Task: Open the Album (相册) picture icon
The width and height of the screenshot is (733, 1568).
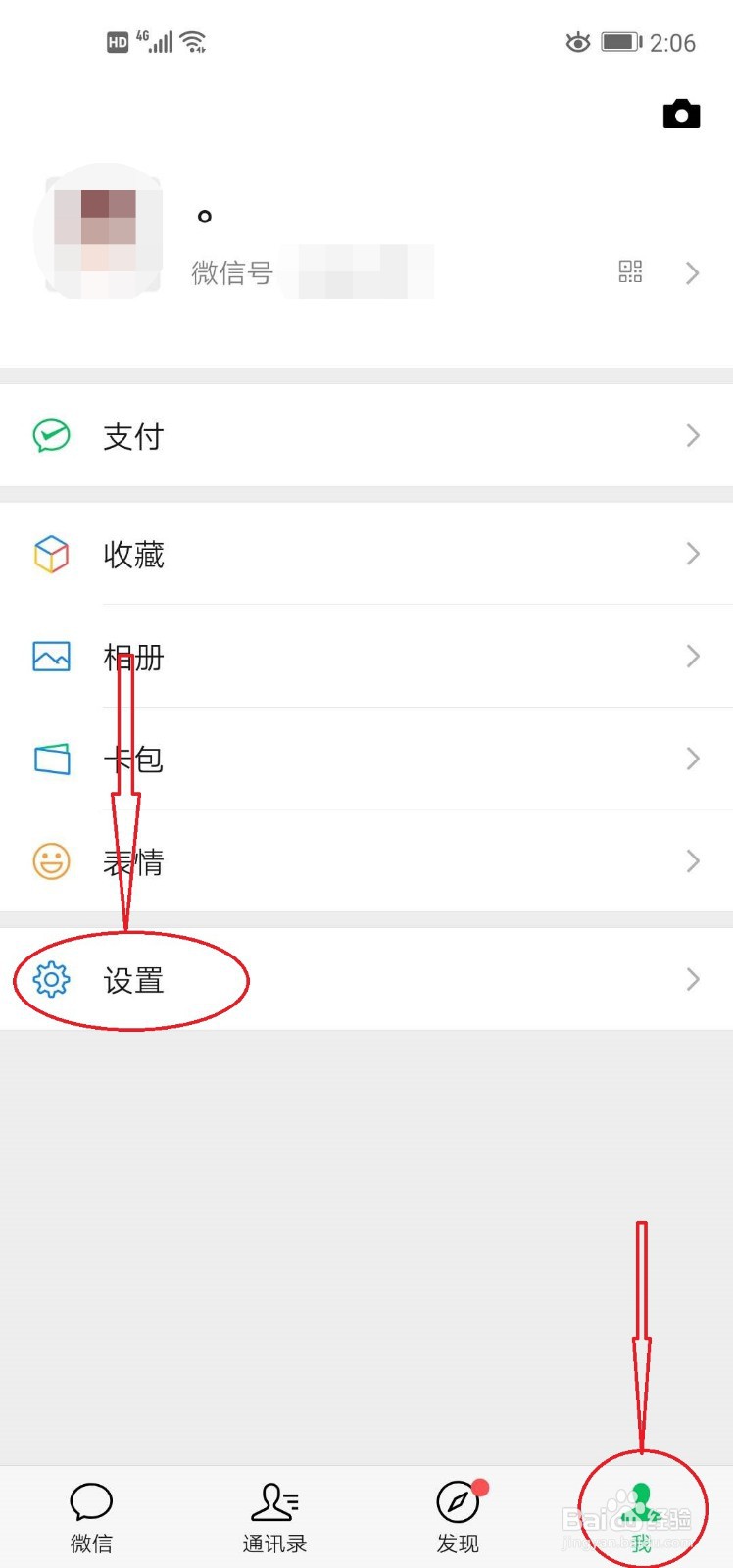Action: 51,656
